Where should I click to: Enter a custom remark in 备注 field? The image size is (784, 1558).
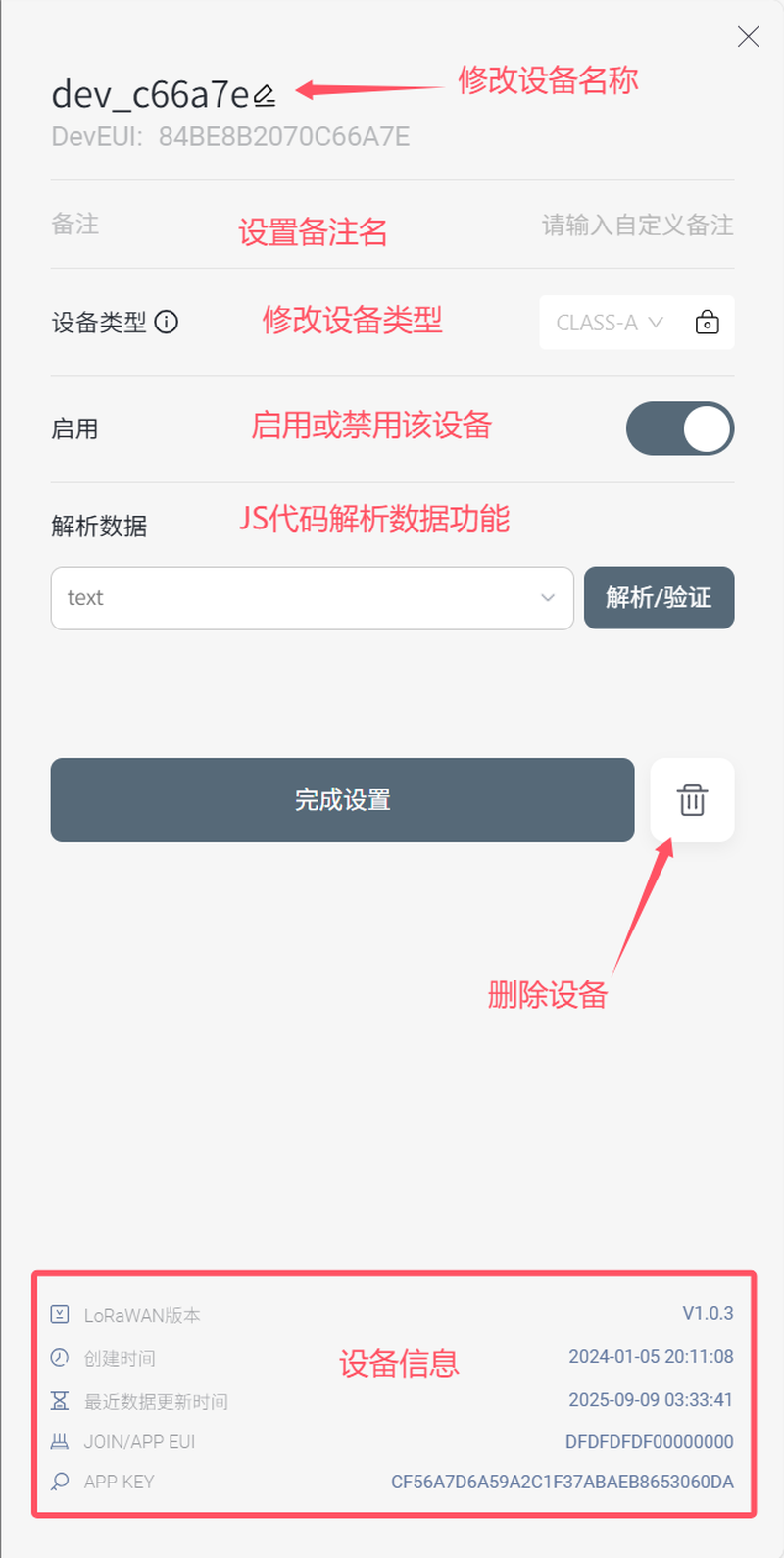(x=637, y=226)
